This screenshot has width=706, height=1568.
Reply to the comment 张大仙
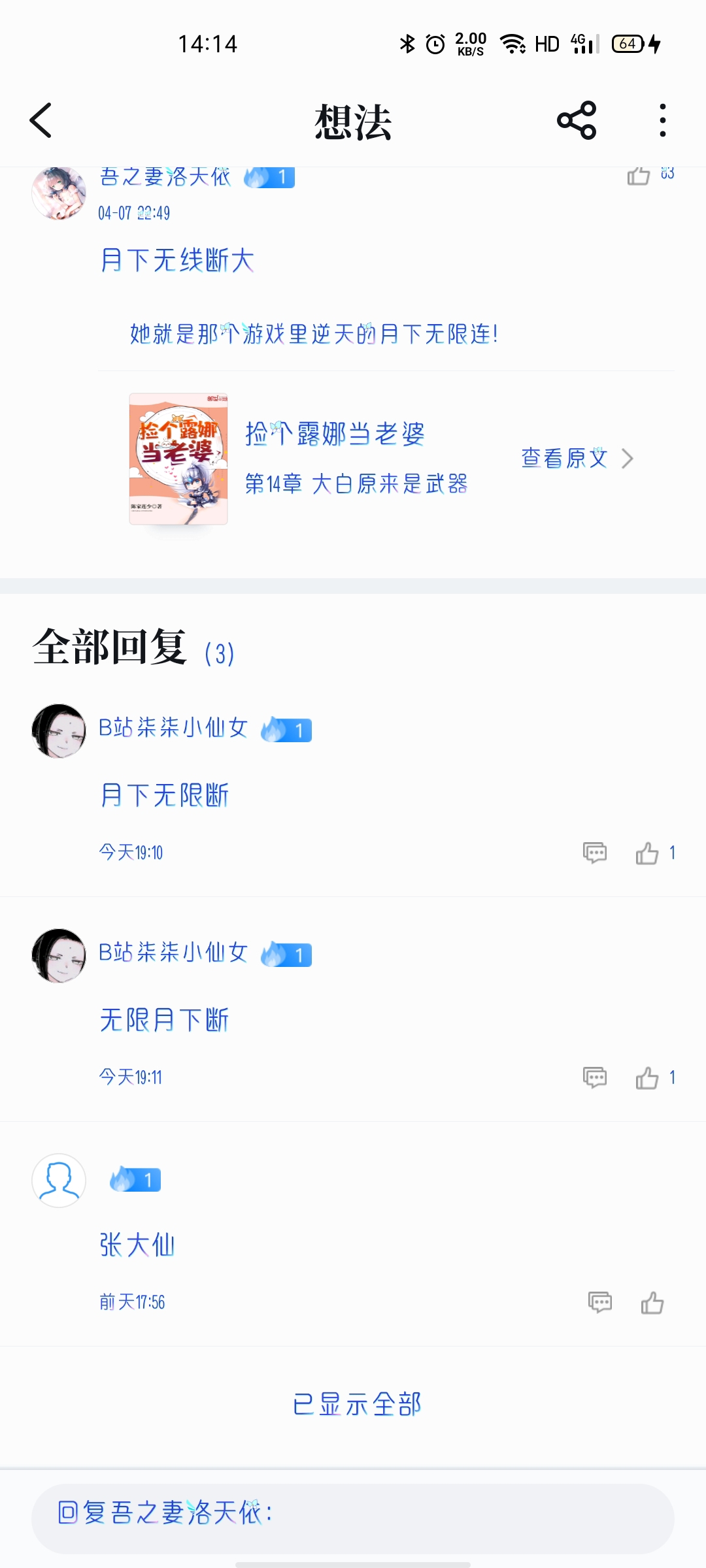[x=599, y=1302]
